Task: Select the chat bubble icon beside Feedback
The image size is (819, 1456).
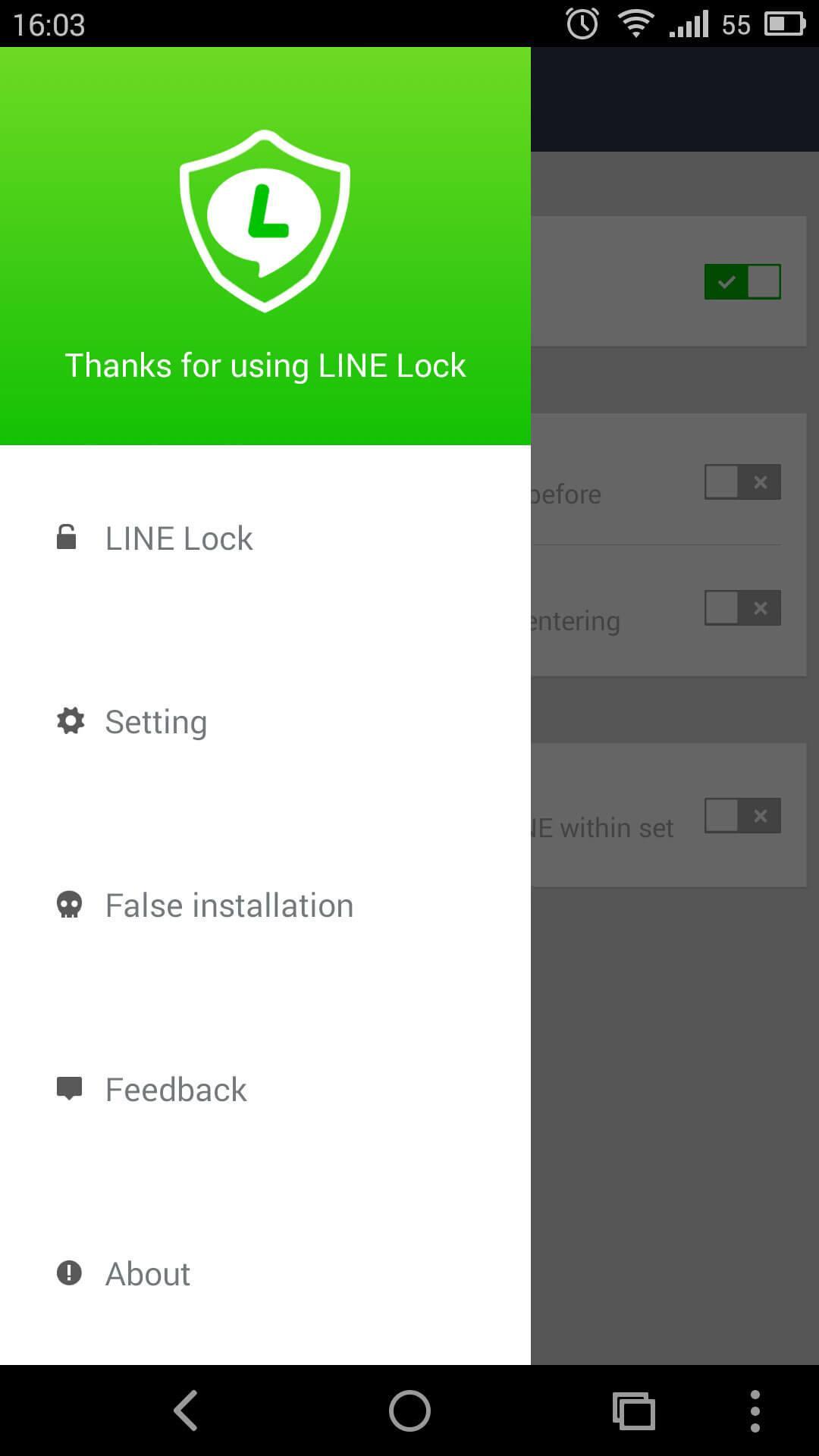Action: 70,1088
